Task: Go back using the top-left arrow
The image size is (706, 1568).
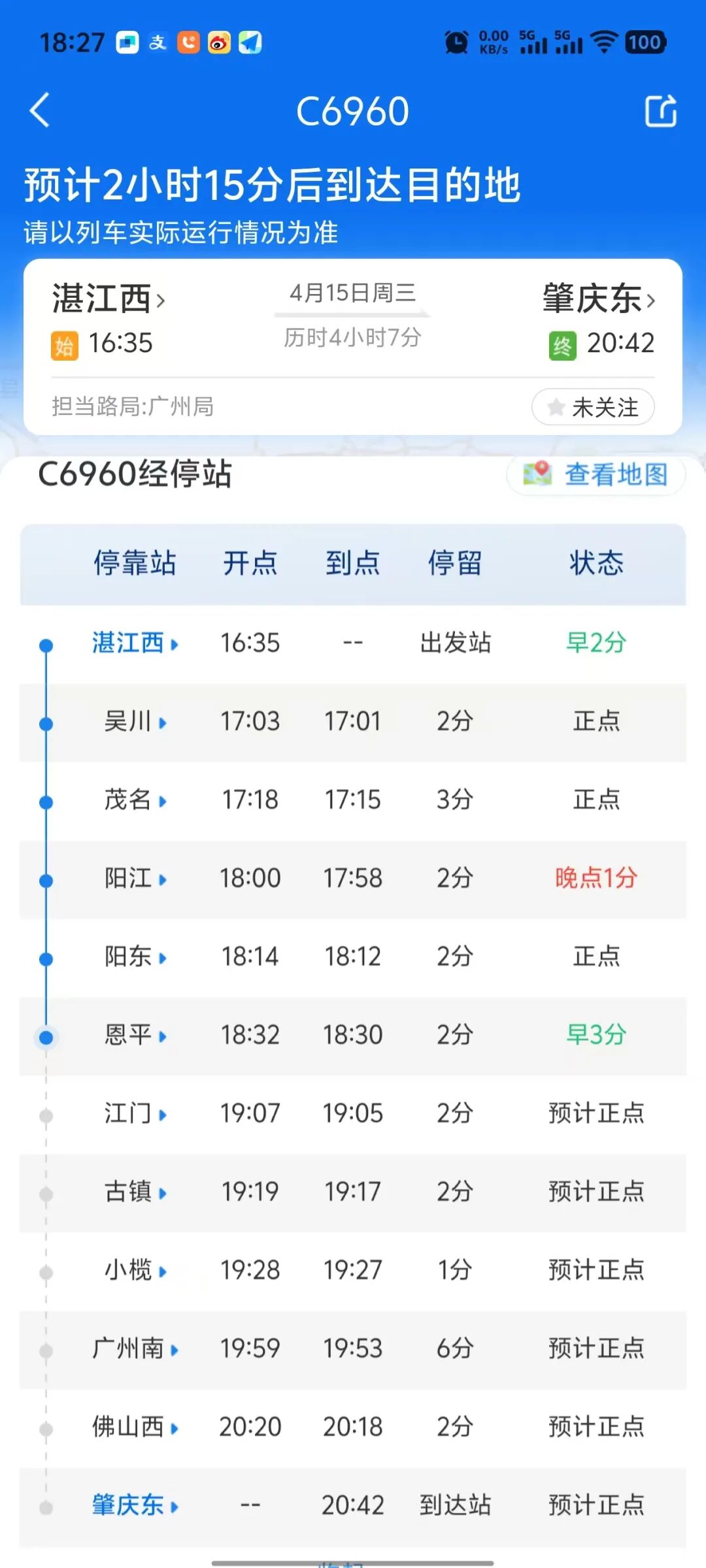Action: 41,110
